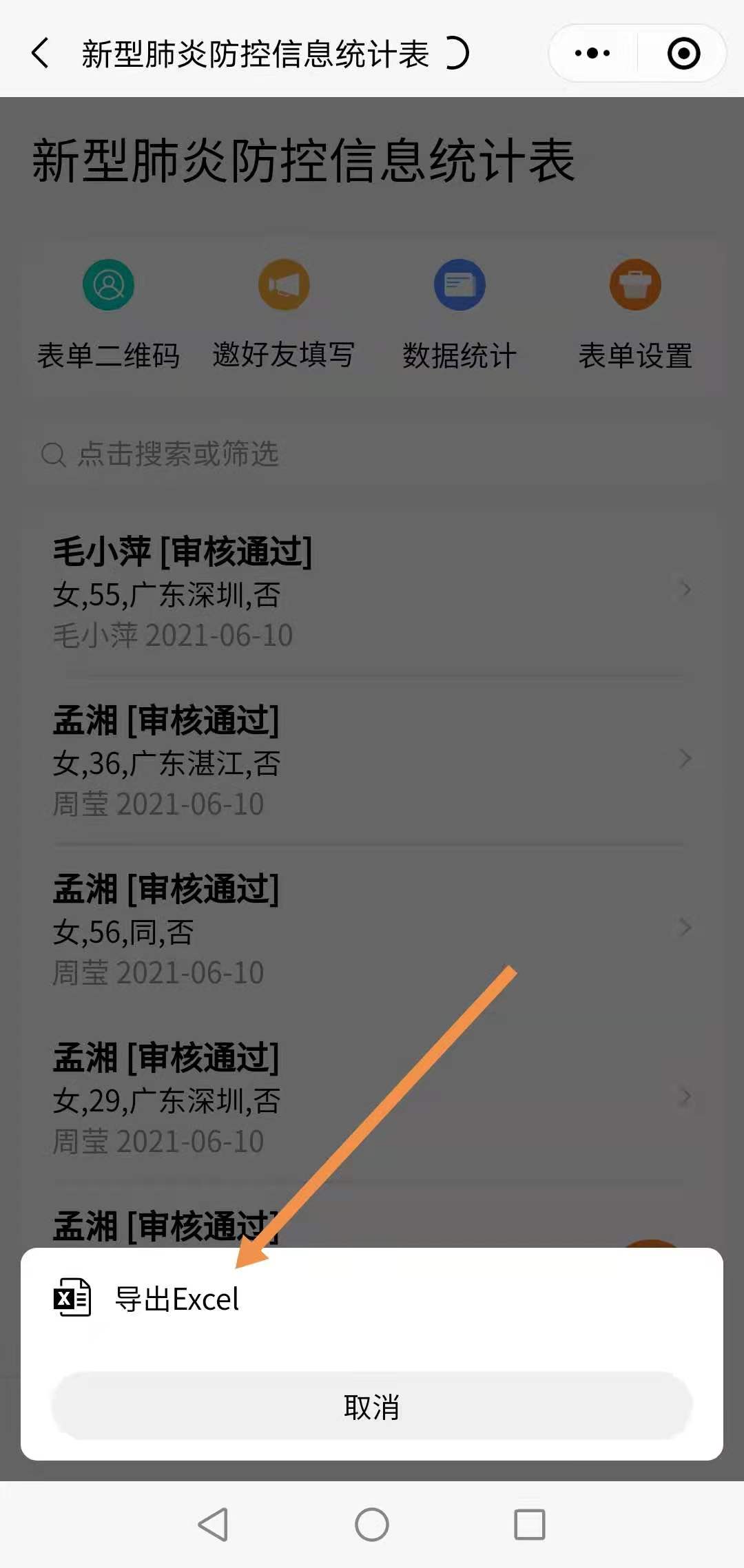
Task: Go back using the header arrow
Action: pyautogui.click(x=41, y=53)
